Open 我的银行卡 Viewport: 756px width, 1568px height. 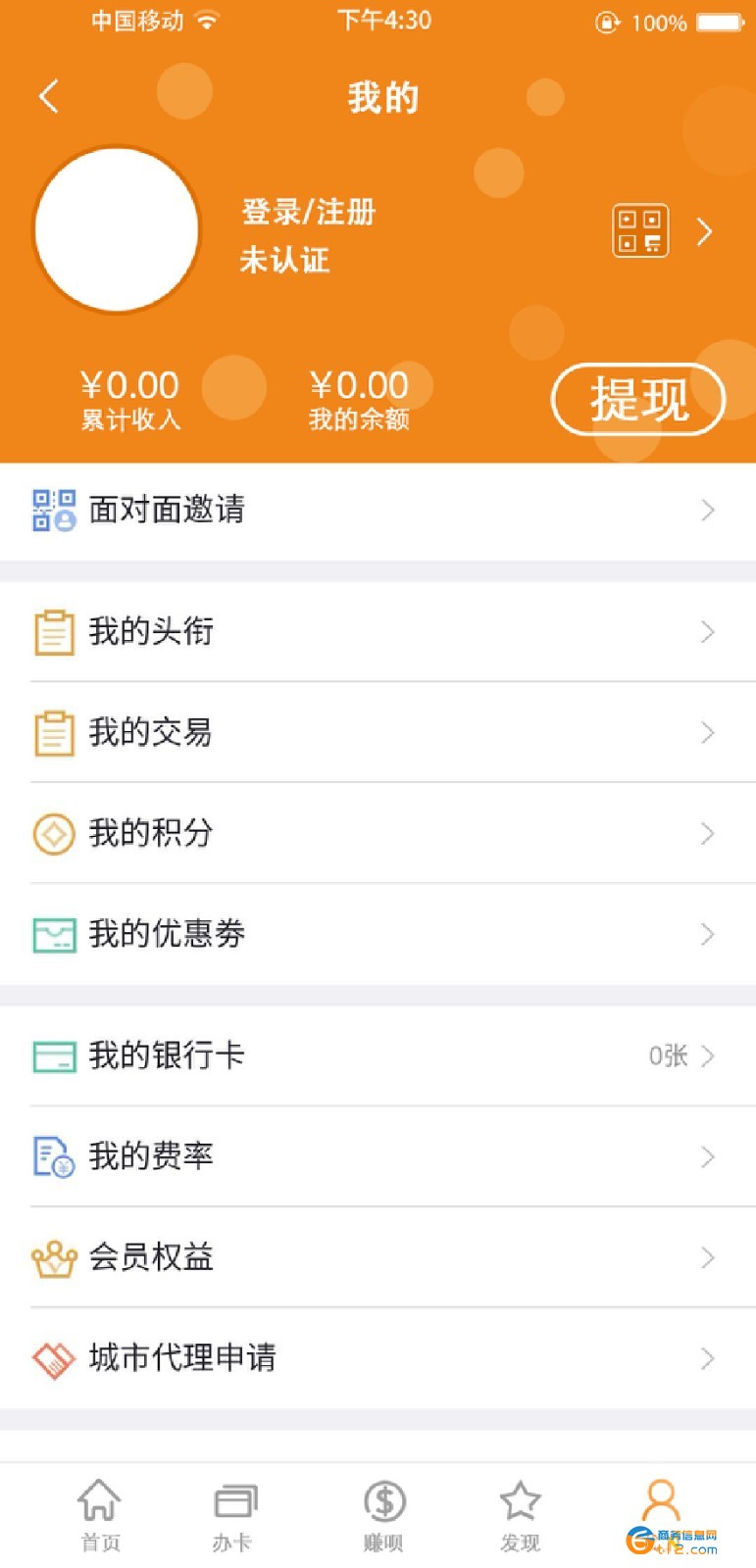tap(378, 1056)
